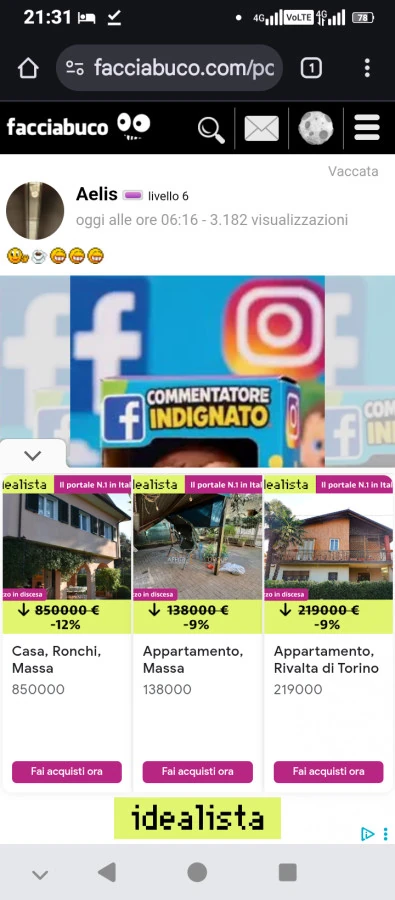View Aelis's profile picture
Image resolution: width=395 pixels, height=900 pixels.
click(x=35, y=211)
